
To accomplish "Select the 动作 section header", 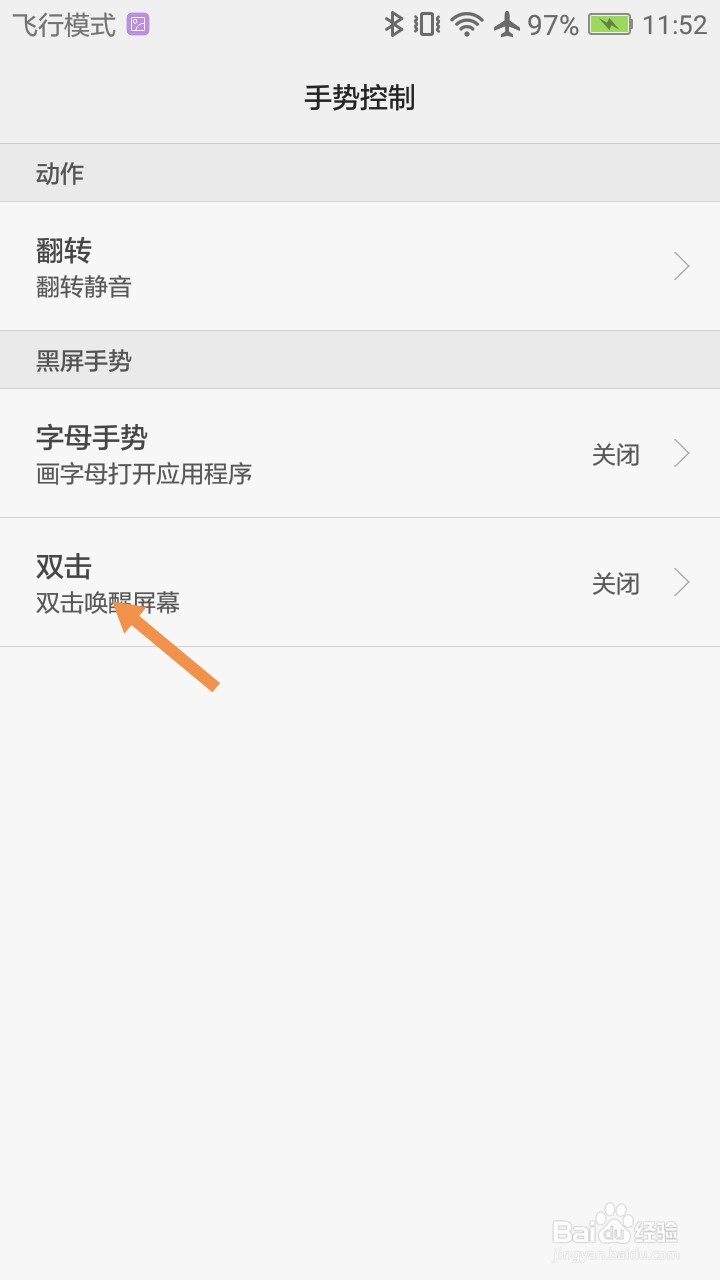I will click(60, 172).
